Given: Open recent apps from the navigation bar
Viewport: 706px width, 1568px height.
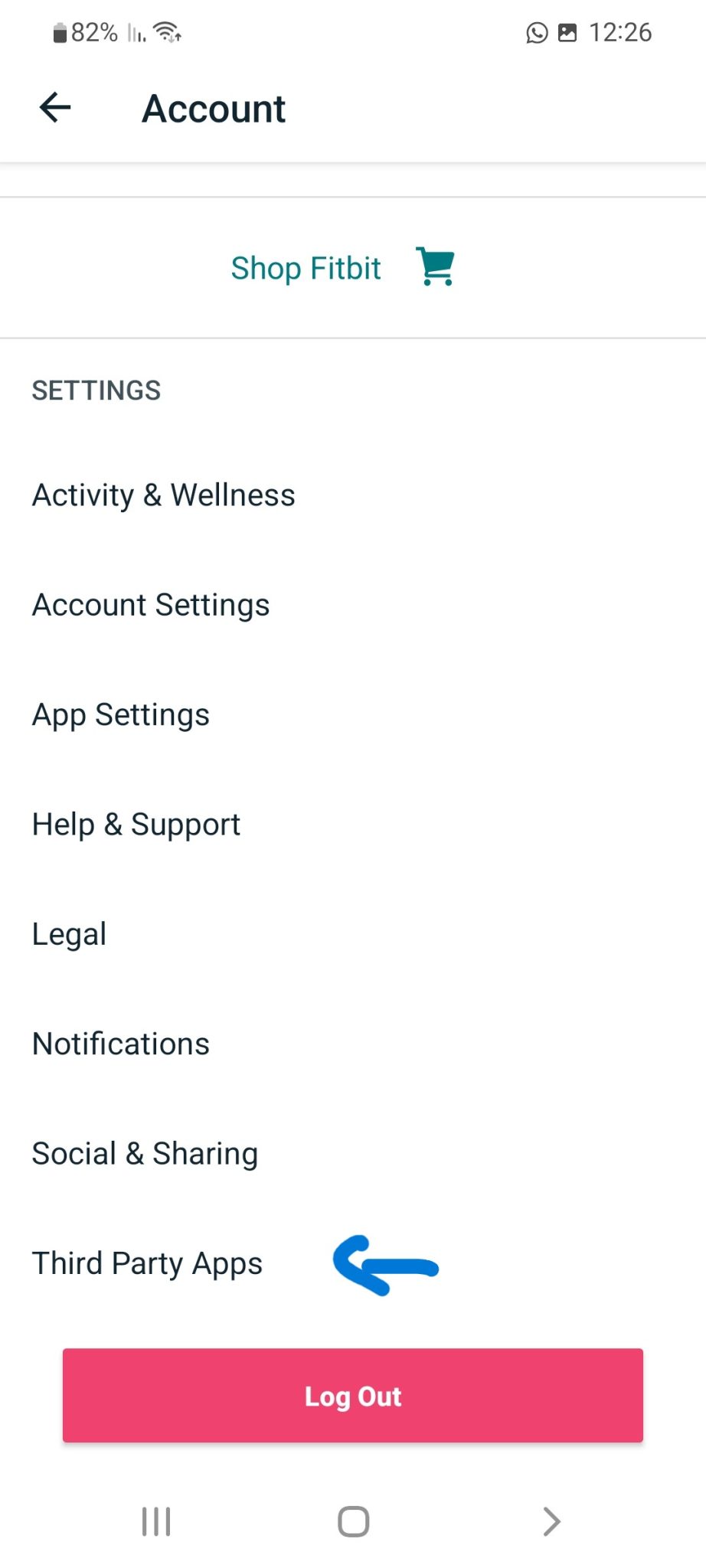Looking at the screenshot, I should pos(156,1521).
